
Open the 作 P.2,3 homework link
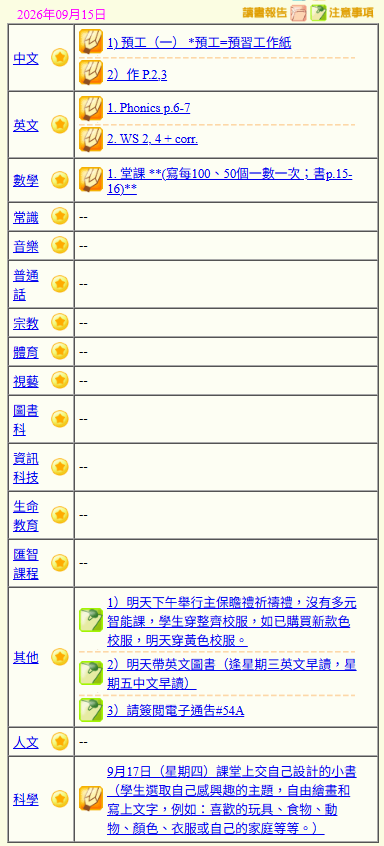(x=137, y=75)
